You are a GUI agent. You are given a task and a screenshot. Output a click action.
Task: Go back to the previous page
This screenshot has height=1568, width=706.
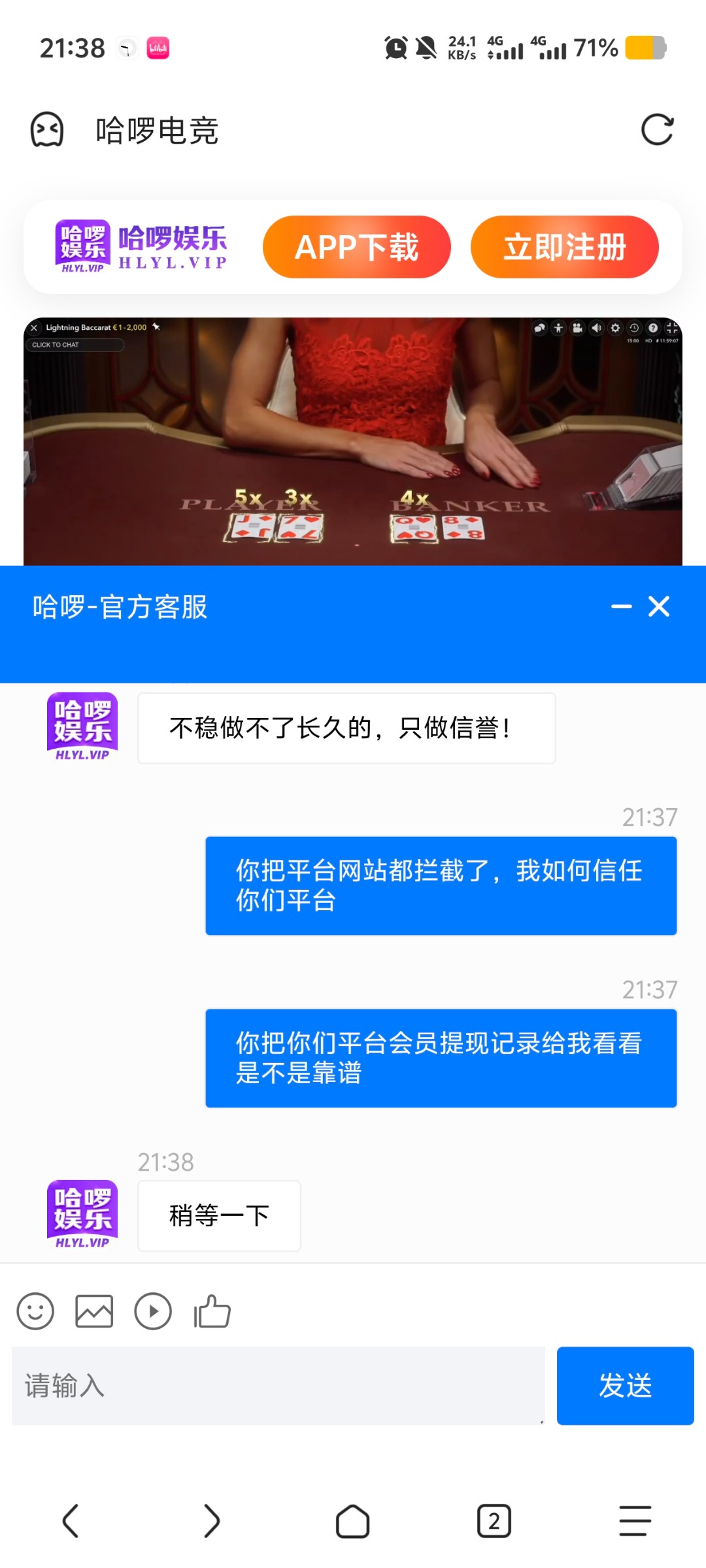[x=71, y=1521]
